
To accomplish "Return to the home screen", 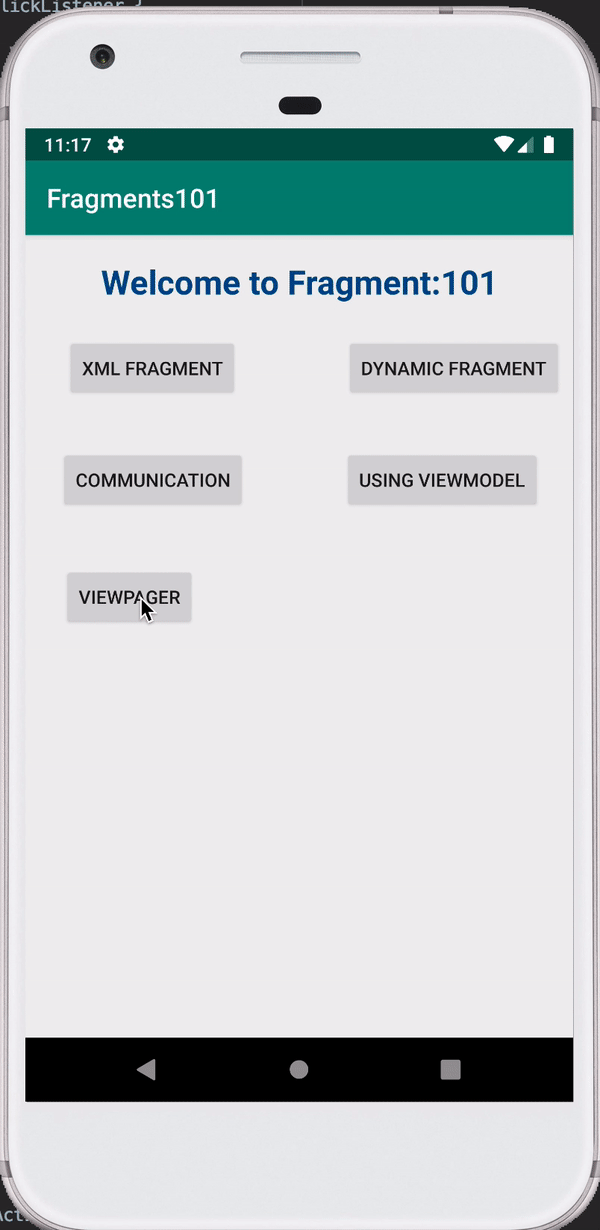I will (x=299, y=1070).
